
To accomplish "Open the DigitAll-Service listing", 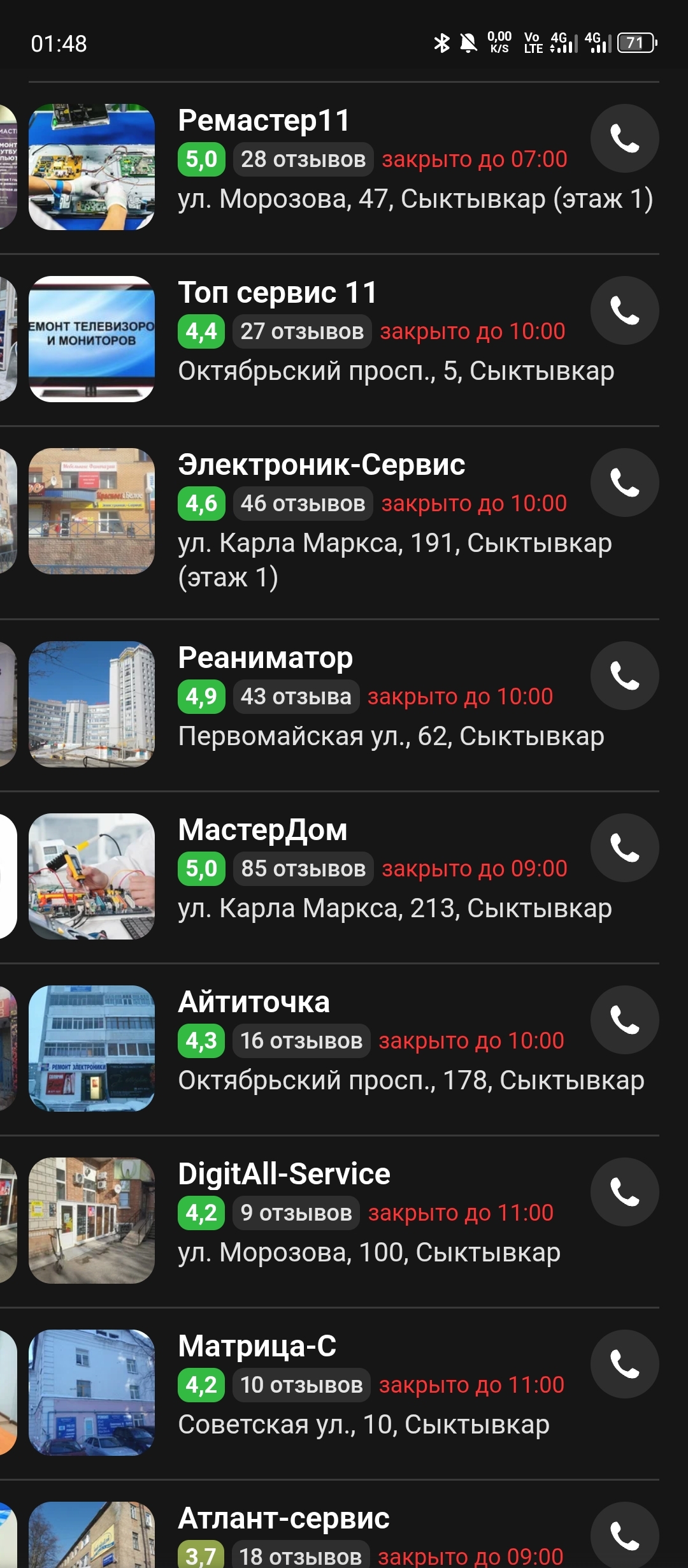I will 284,1174.
